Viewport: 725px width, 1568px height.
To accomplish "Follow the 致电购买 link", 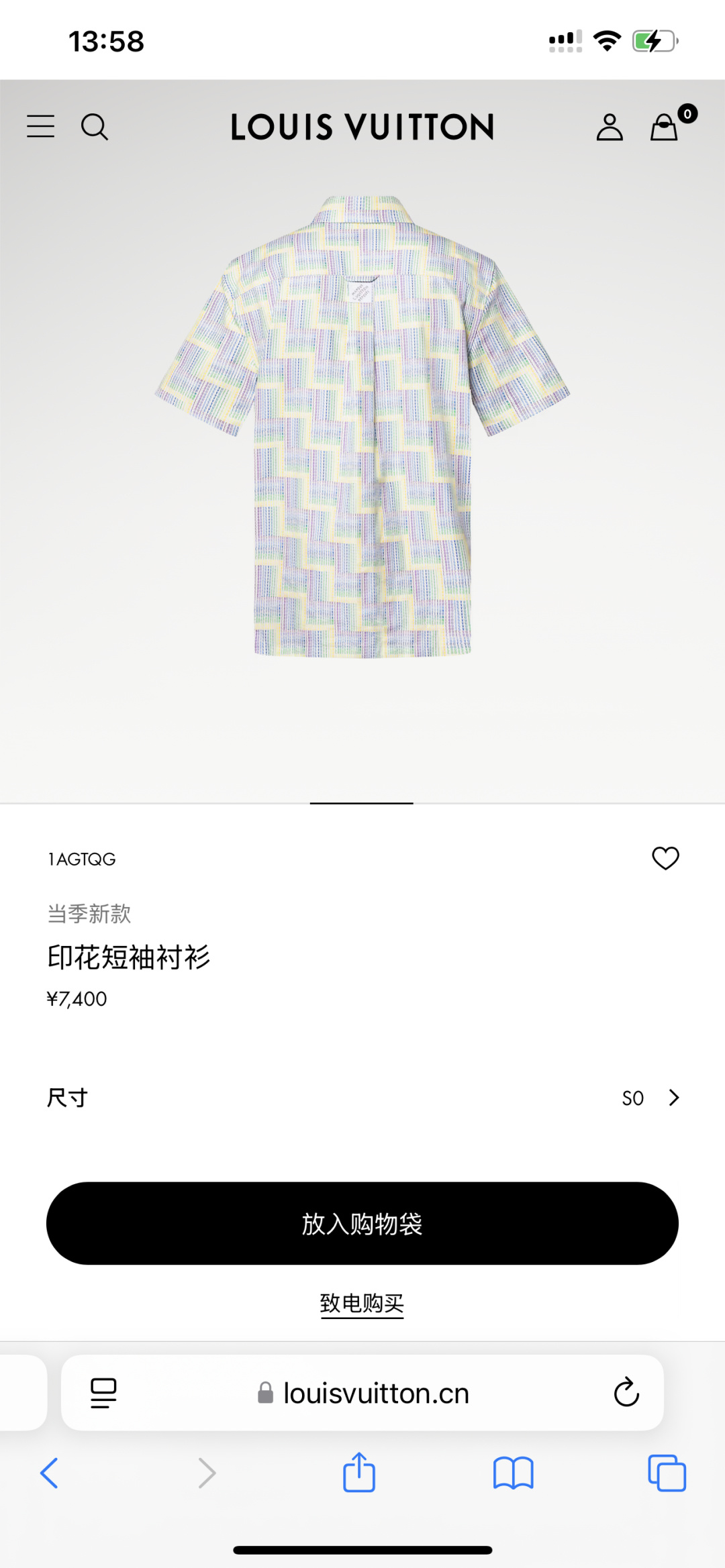I will (x=362, y=1303).
